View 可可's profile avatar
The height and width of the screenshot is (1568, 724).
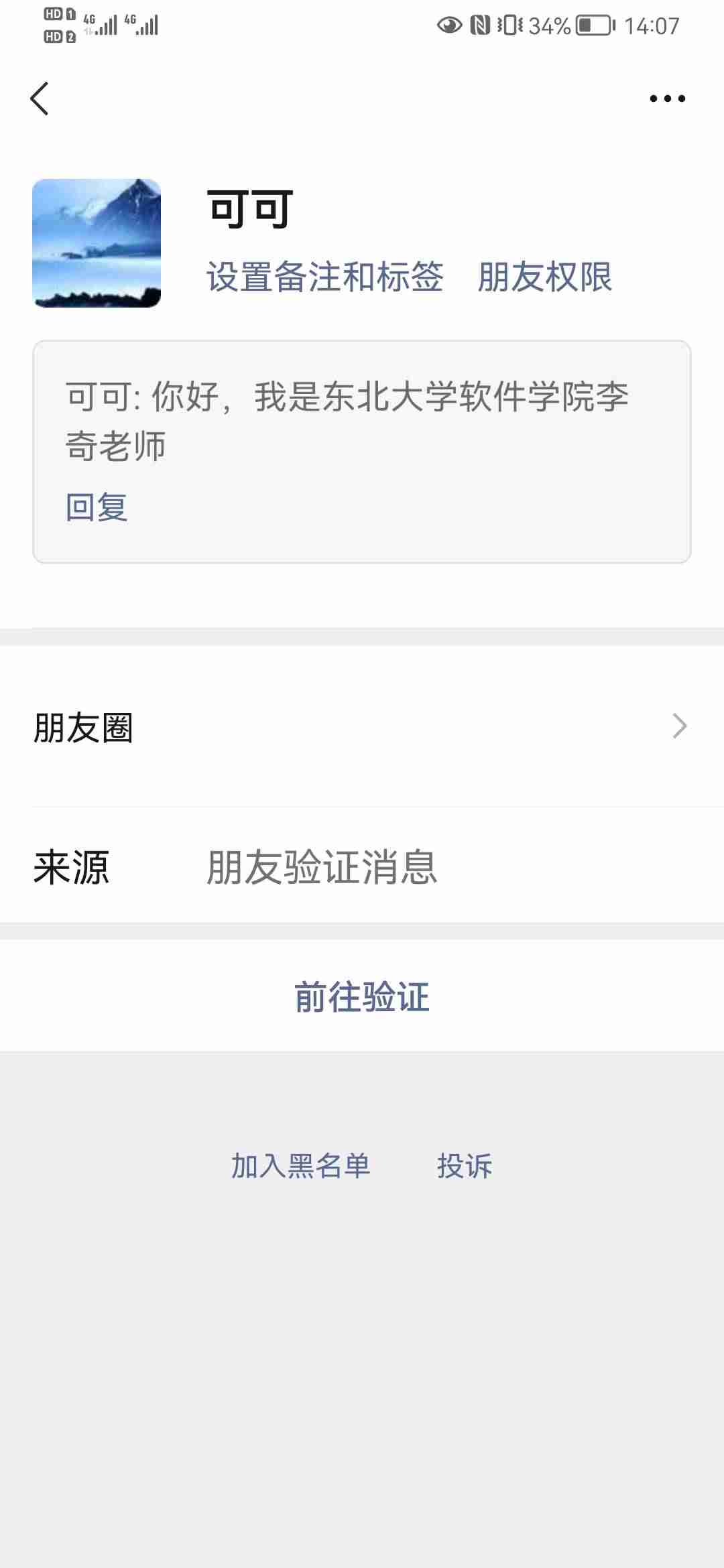pos(97,243)
